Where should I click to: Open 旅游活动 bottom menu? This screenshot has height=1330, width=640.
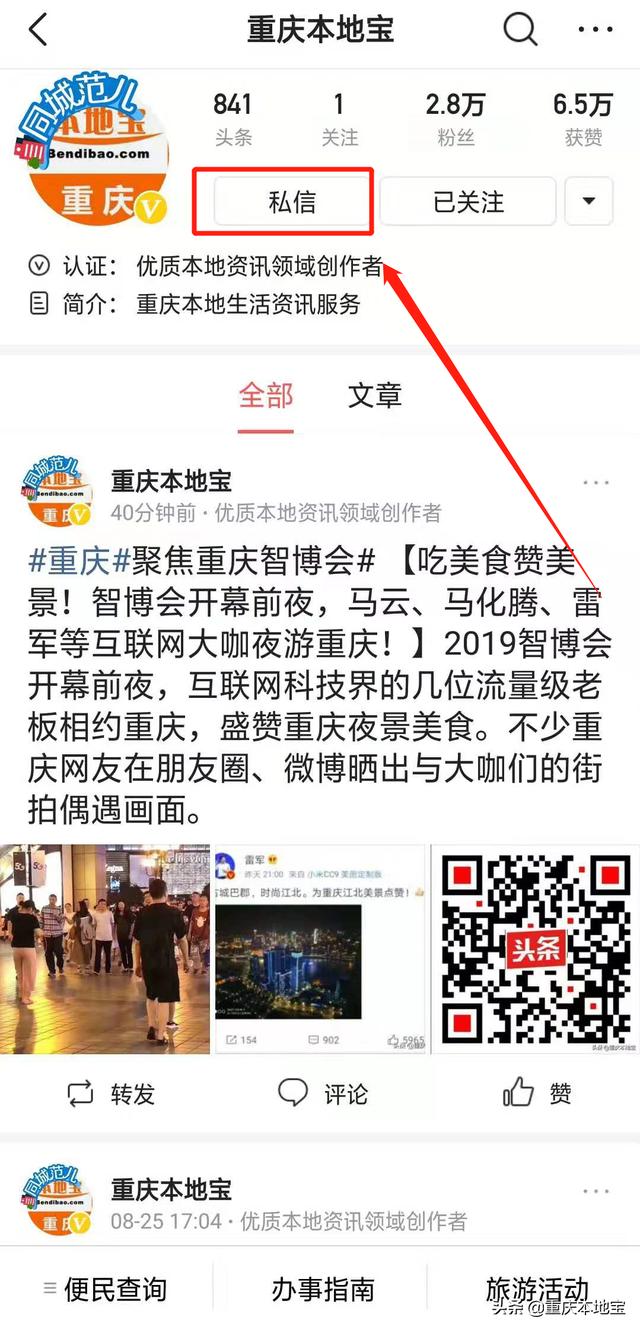(536, 1289)
